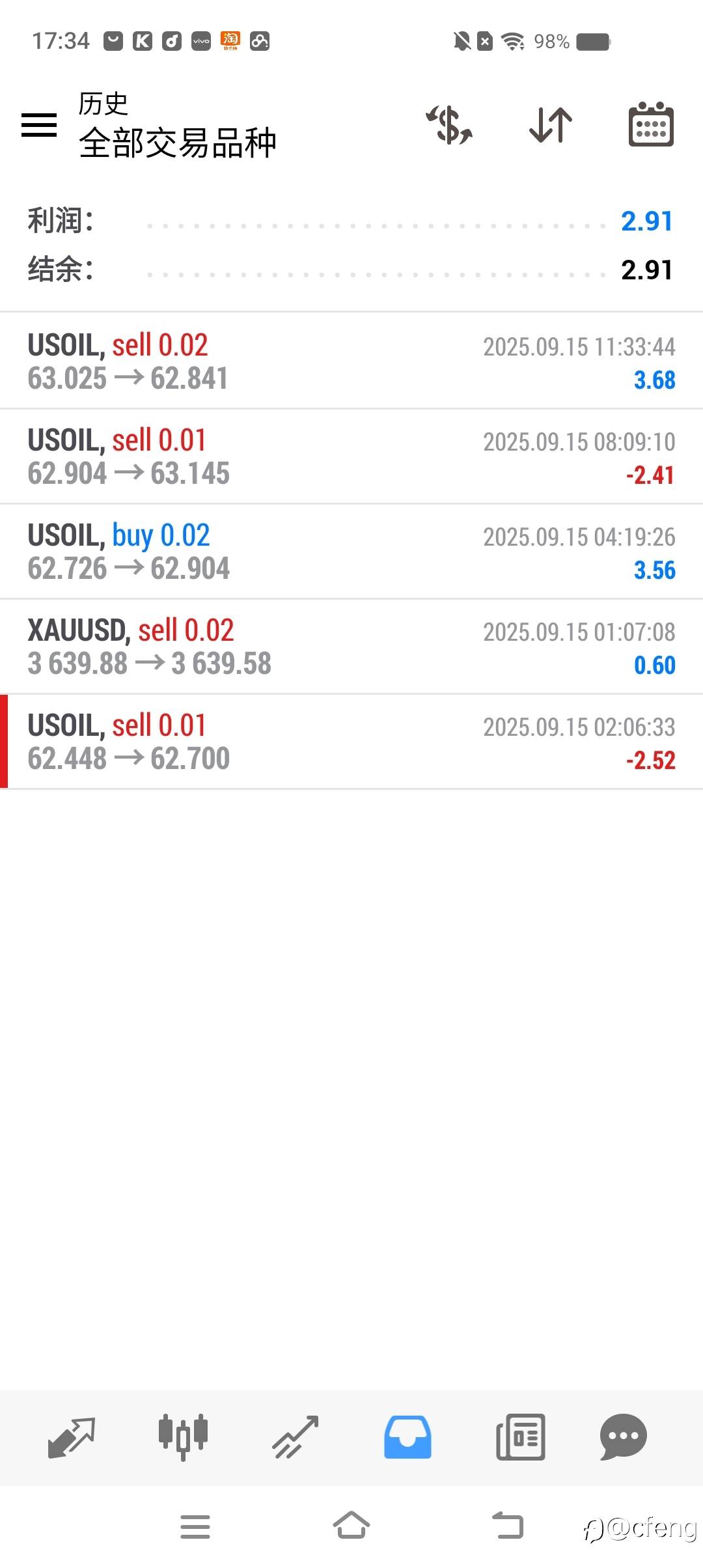Open the chat messages tab
The image size is (703, 1568).
pos(623,1436)
